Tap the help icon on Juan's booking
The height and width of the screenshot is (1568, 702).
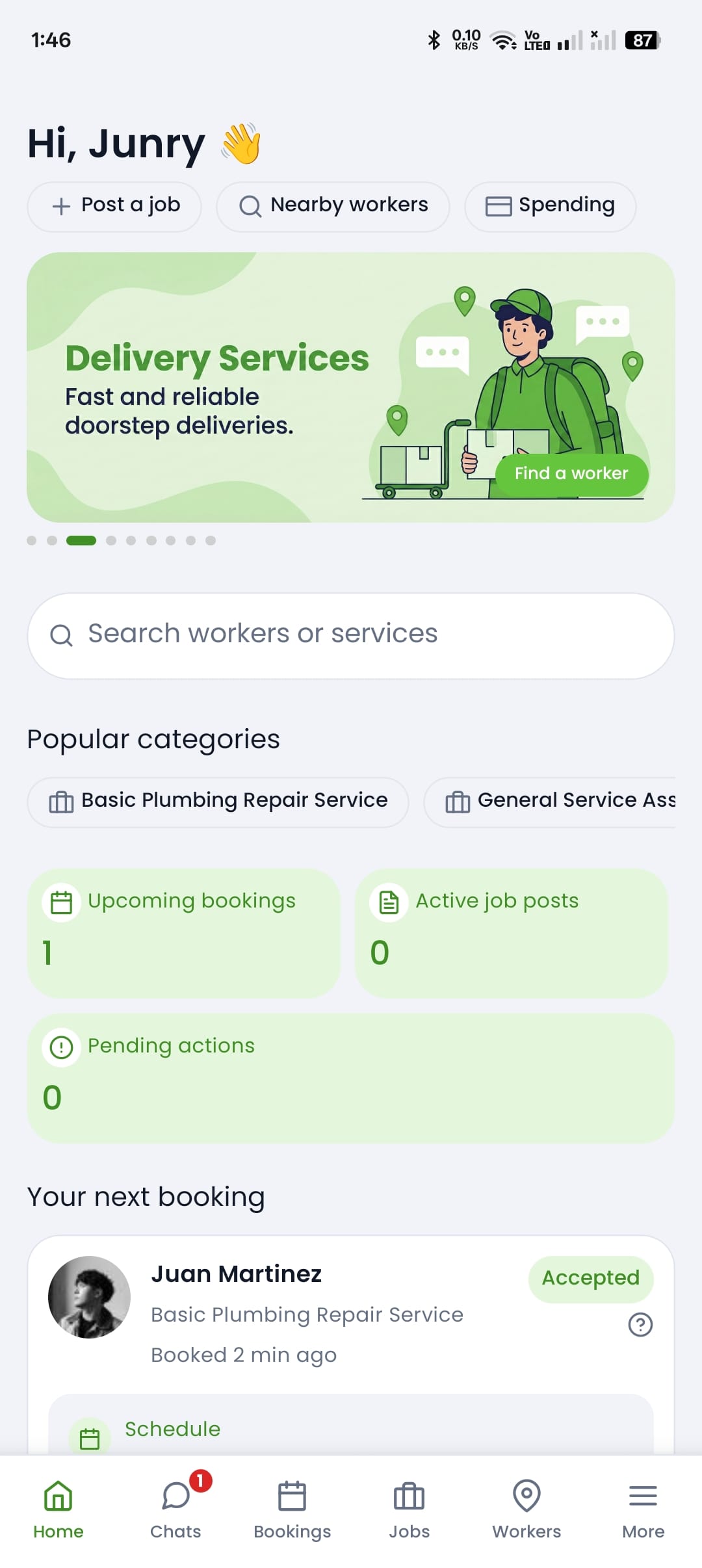640,1324
